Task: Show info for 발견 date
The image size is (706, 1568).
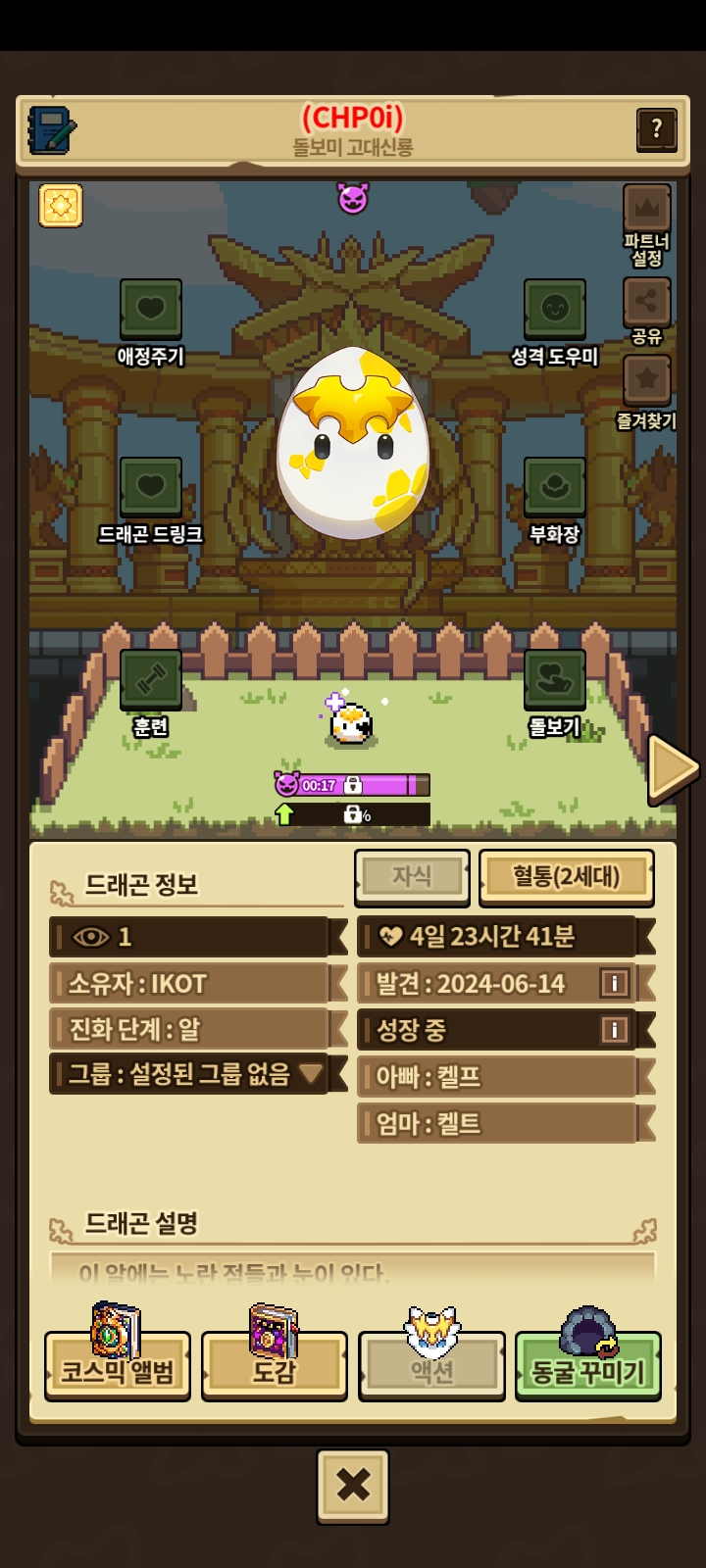Action: click(614, 983)
